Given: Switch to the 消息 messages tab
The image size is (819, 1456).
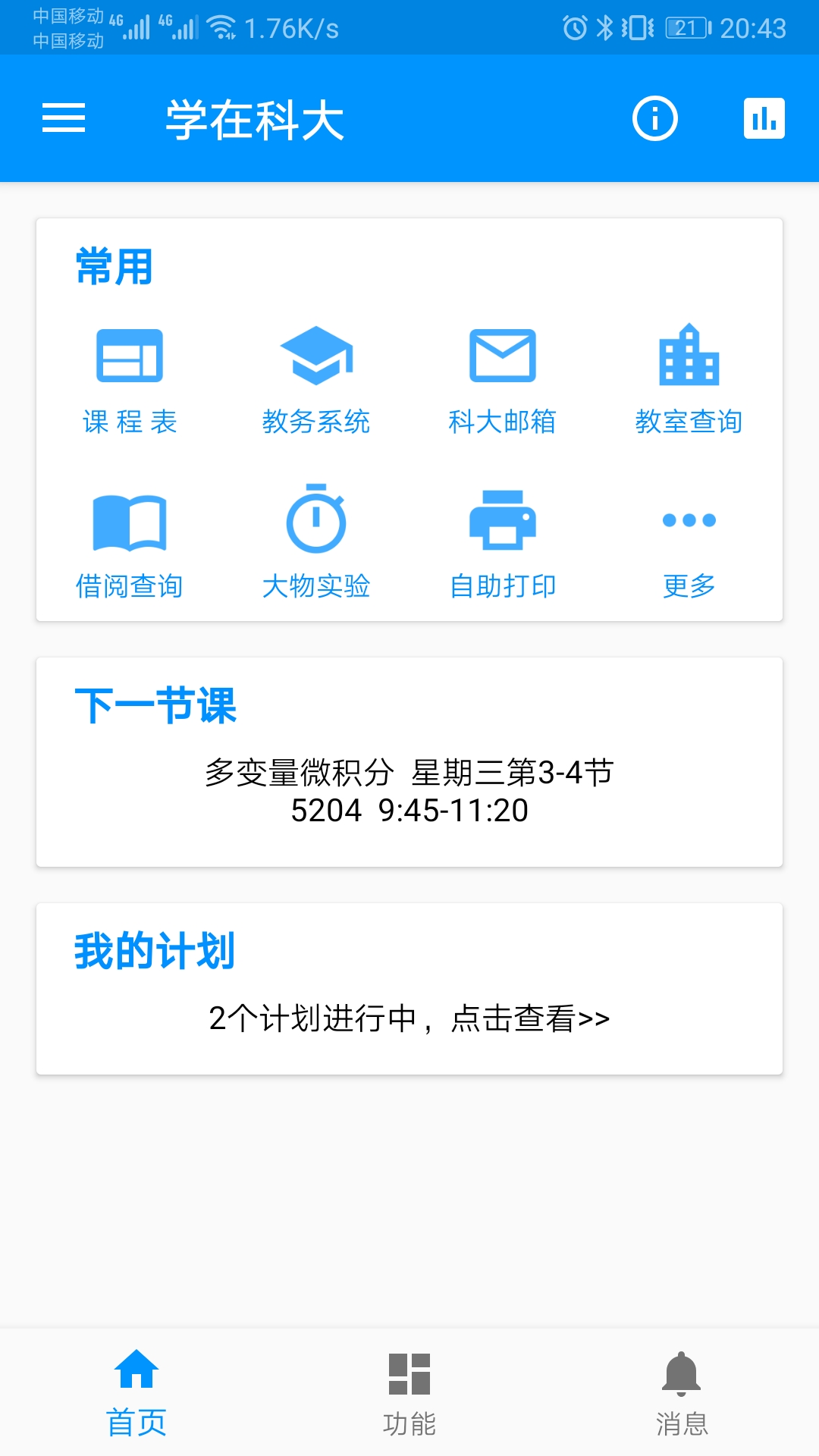Looking at the screenshot, I should [x=682, y=1392].
